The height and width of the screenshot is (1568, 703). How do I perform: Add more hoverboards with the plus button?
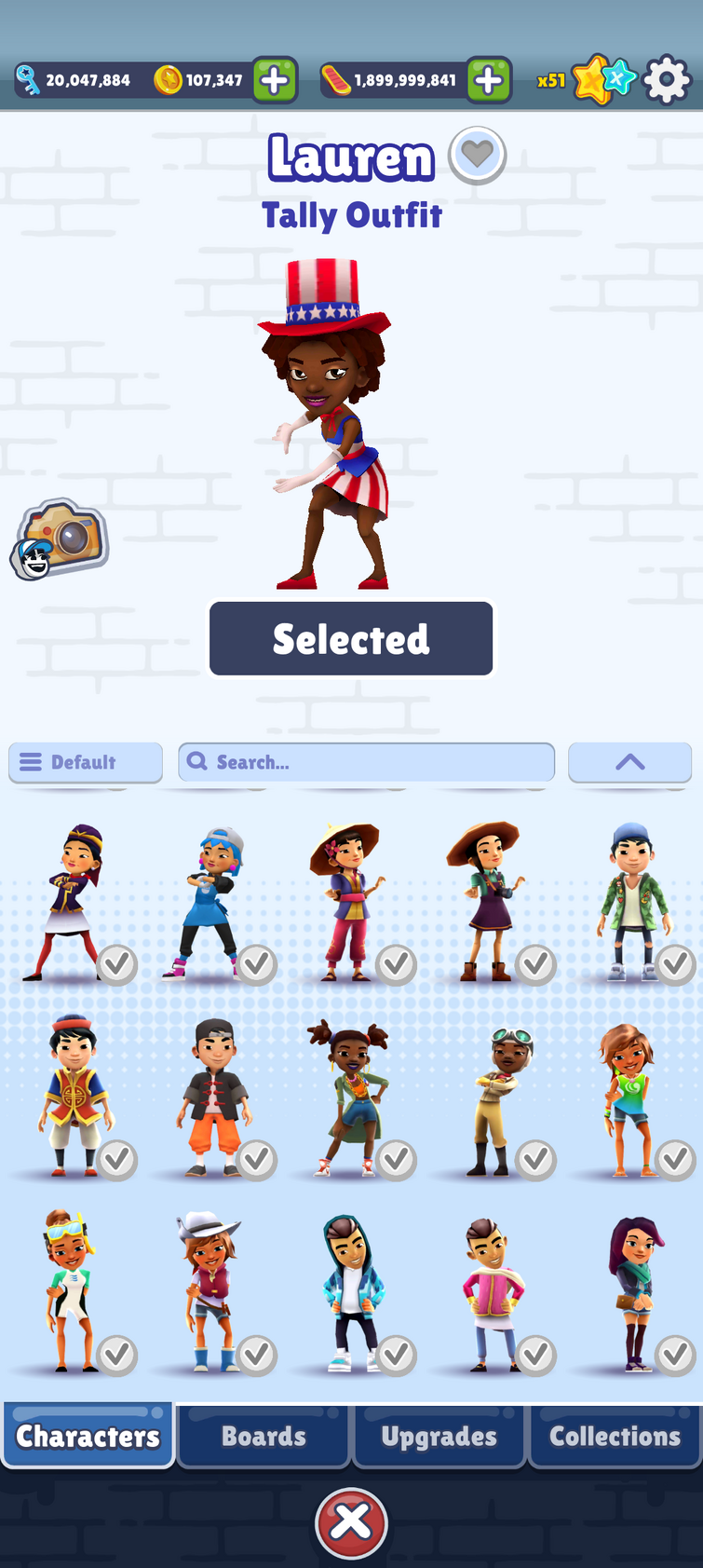pyautogui.click(x=489, y=80)
